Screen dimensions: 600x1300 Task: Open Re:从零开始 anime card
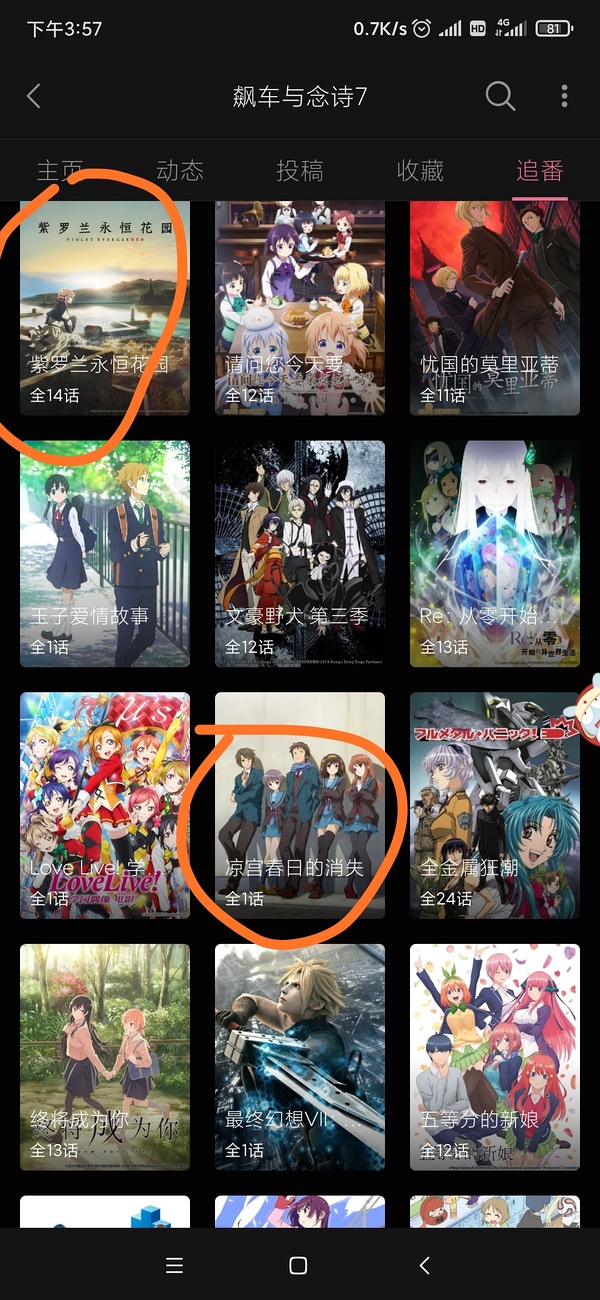[495, 553]
